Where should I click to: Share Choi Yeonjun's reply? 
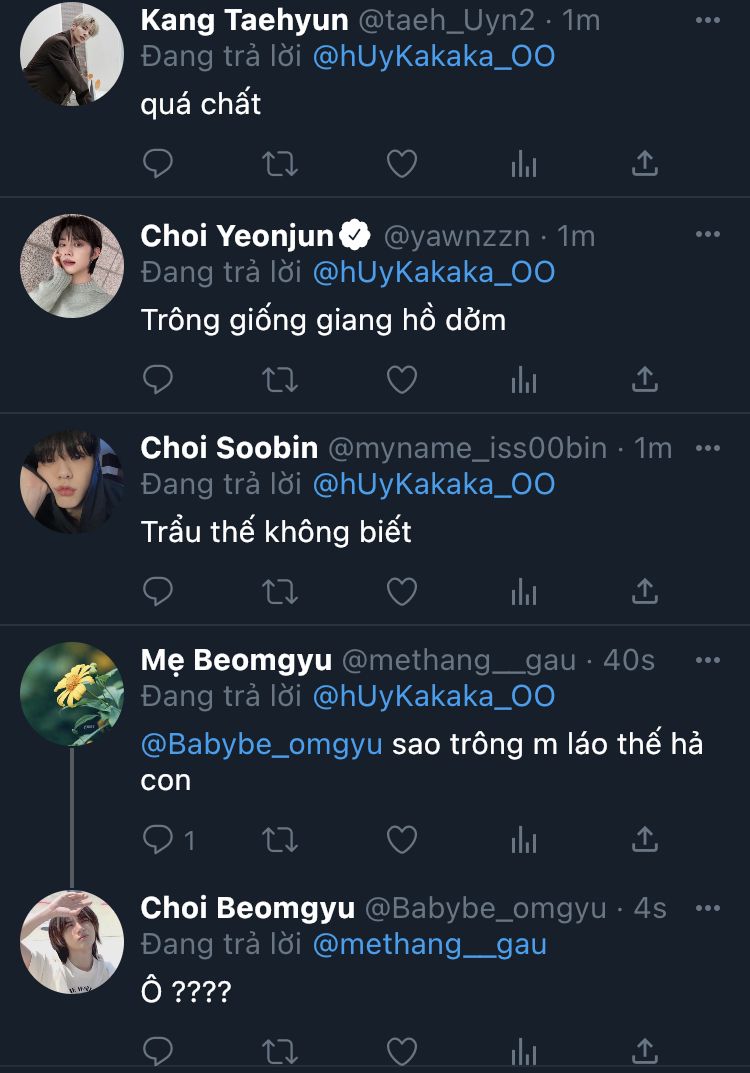(x=646, y=379)
